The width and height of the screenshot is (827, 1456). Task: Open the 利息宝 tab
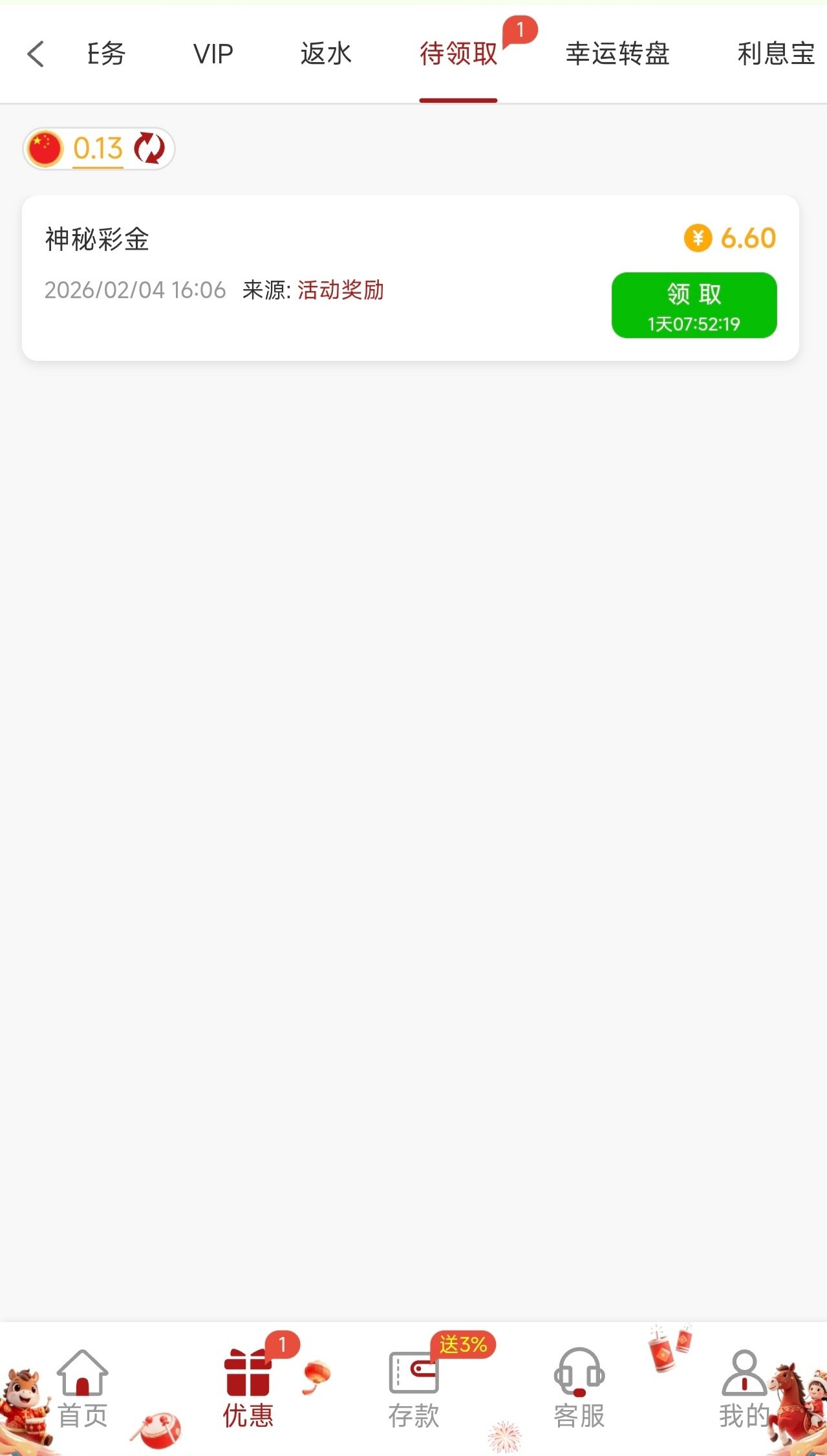click(x=776, y=54)
